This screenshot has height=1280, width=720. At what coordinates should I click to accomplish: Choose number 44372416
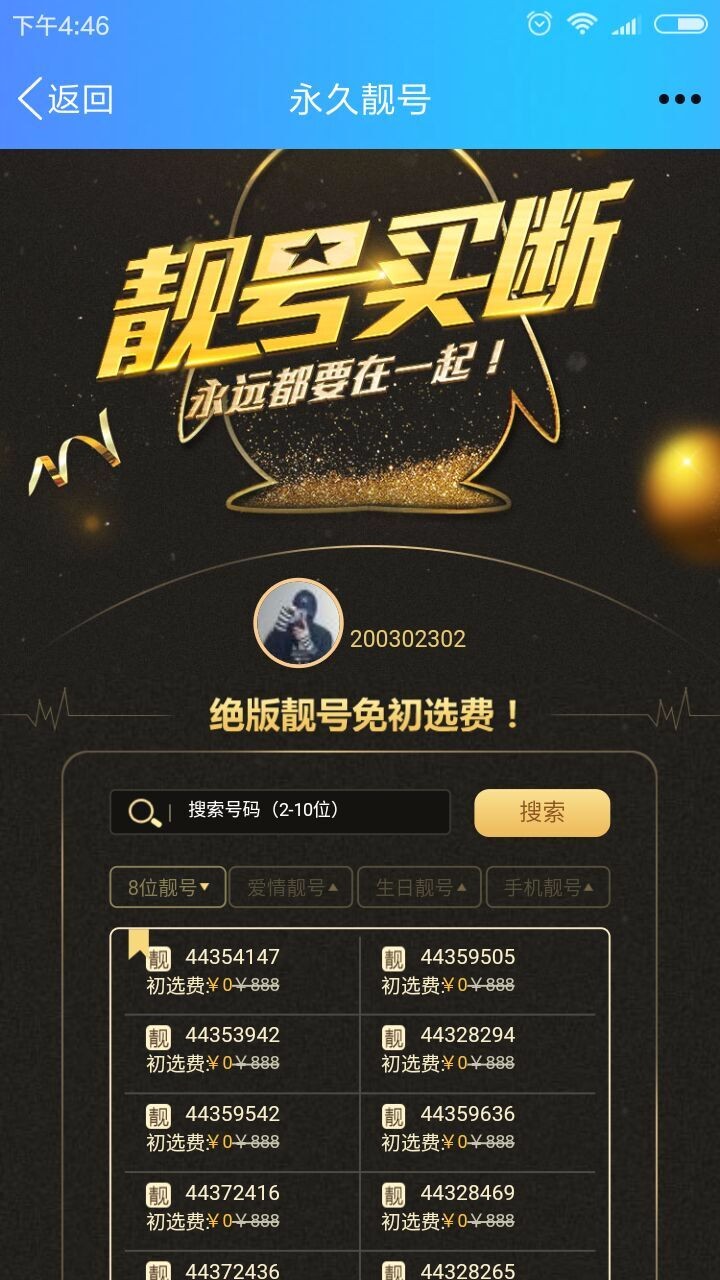pos(242,1206)
